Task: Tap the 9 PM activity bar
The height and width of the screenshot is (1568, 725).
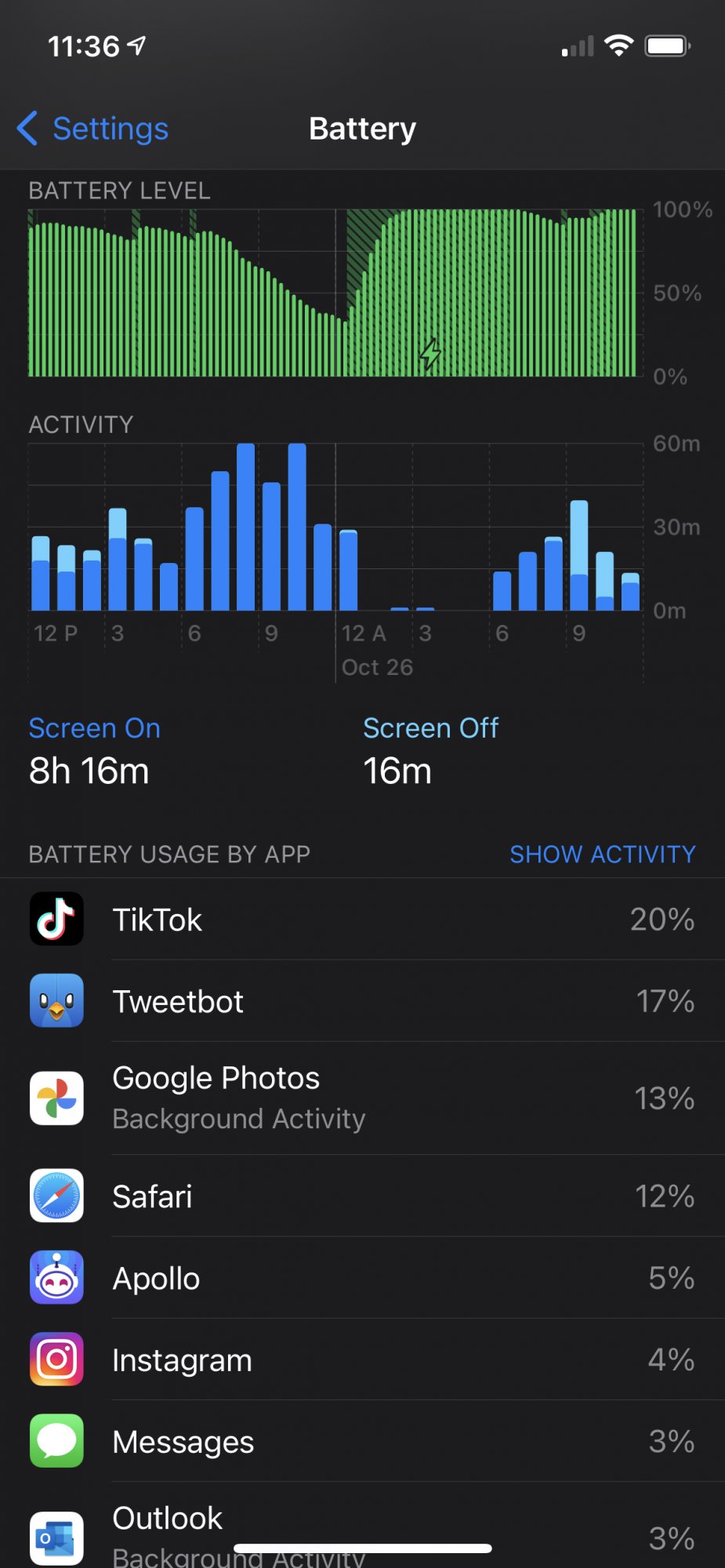Action: pos(271,546)
